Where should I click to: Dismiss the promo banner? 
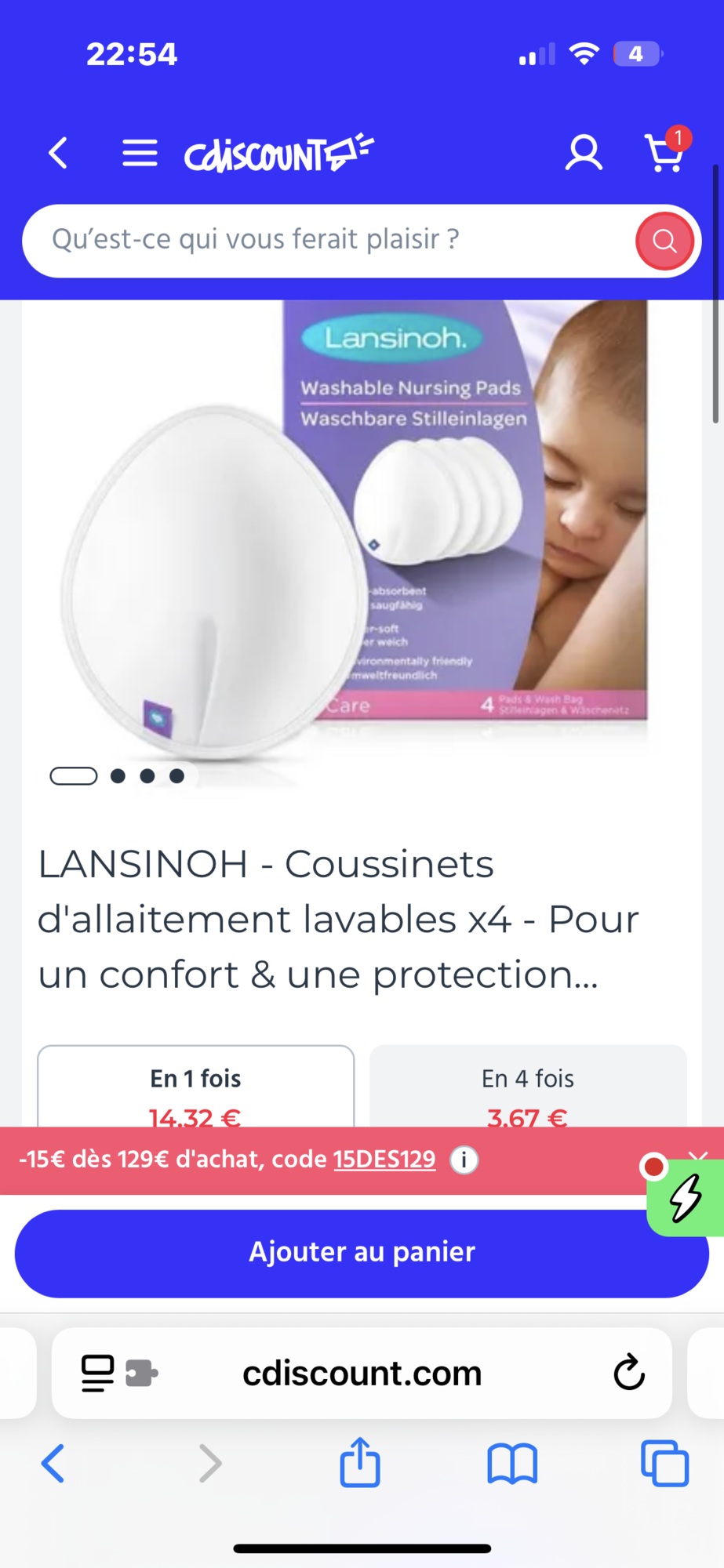[x=697, y=1155]
